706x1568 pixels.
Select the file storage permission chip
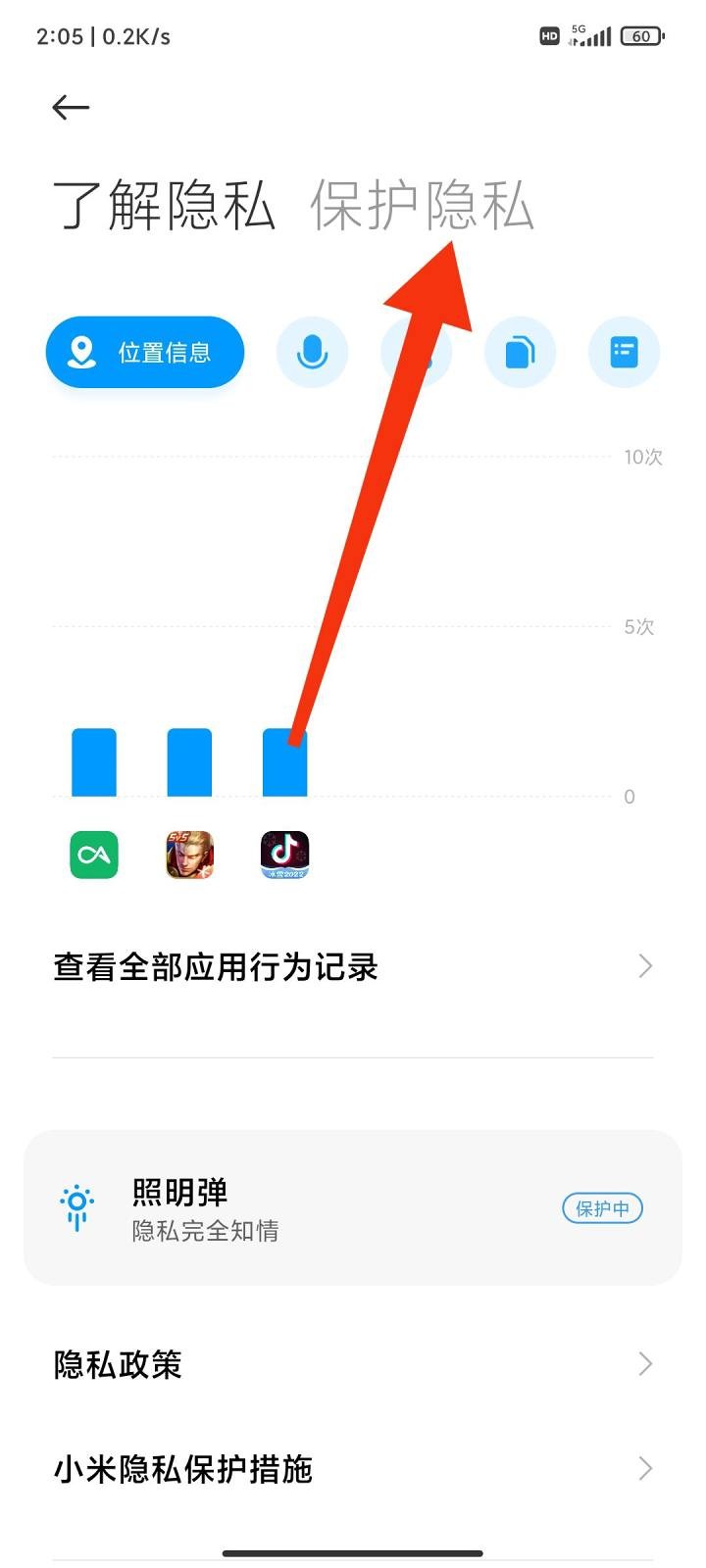pyautogui.click(x=520, y=352)
